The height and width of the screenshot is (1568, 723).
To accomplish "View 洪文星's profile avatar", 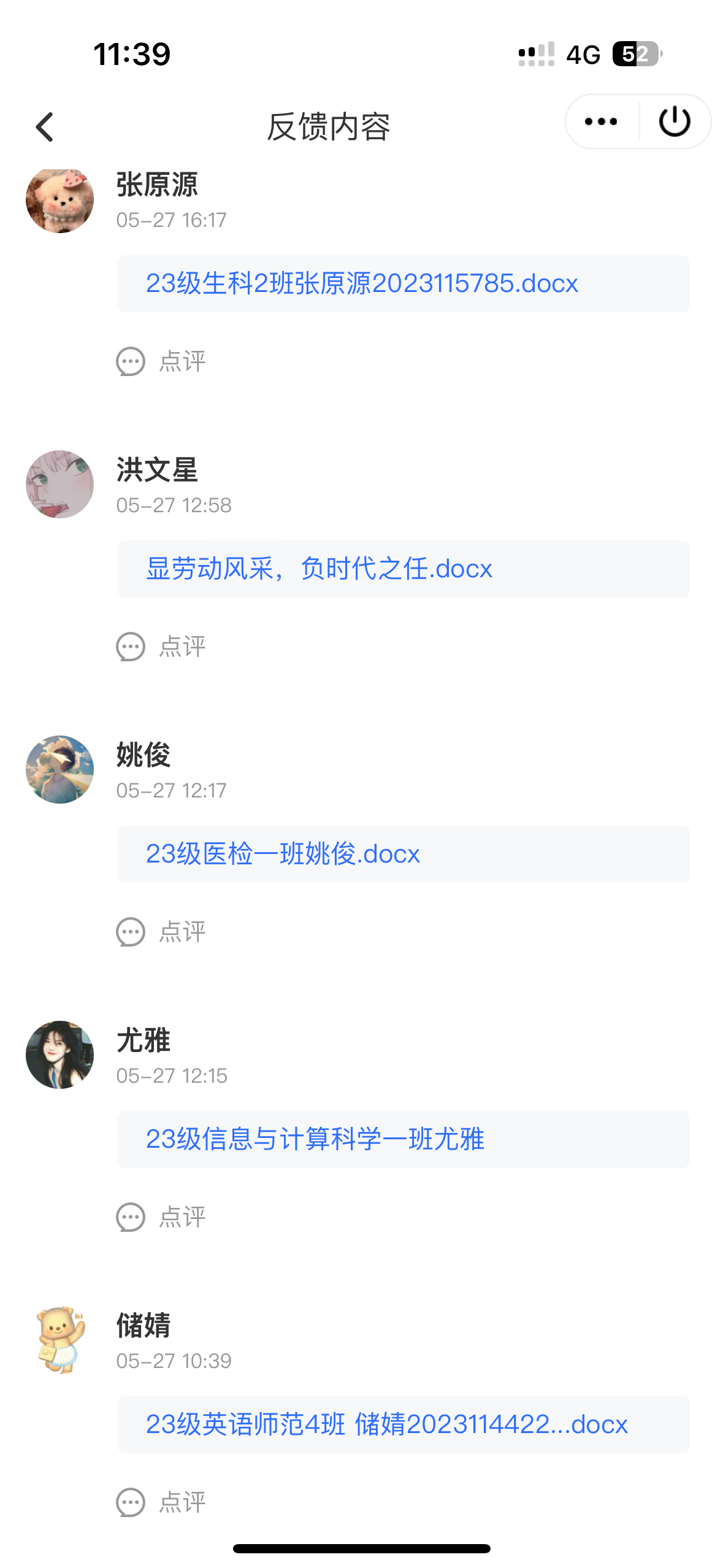I will tap(59, 485).
